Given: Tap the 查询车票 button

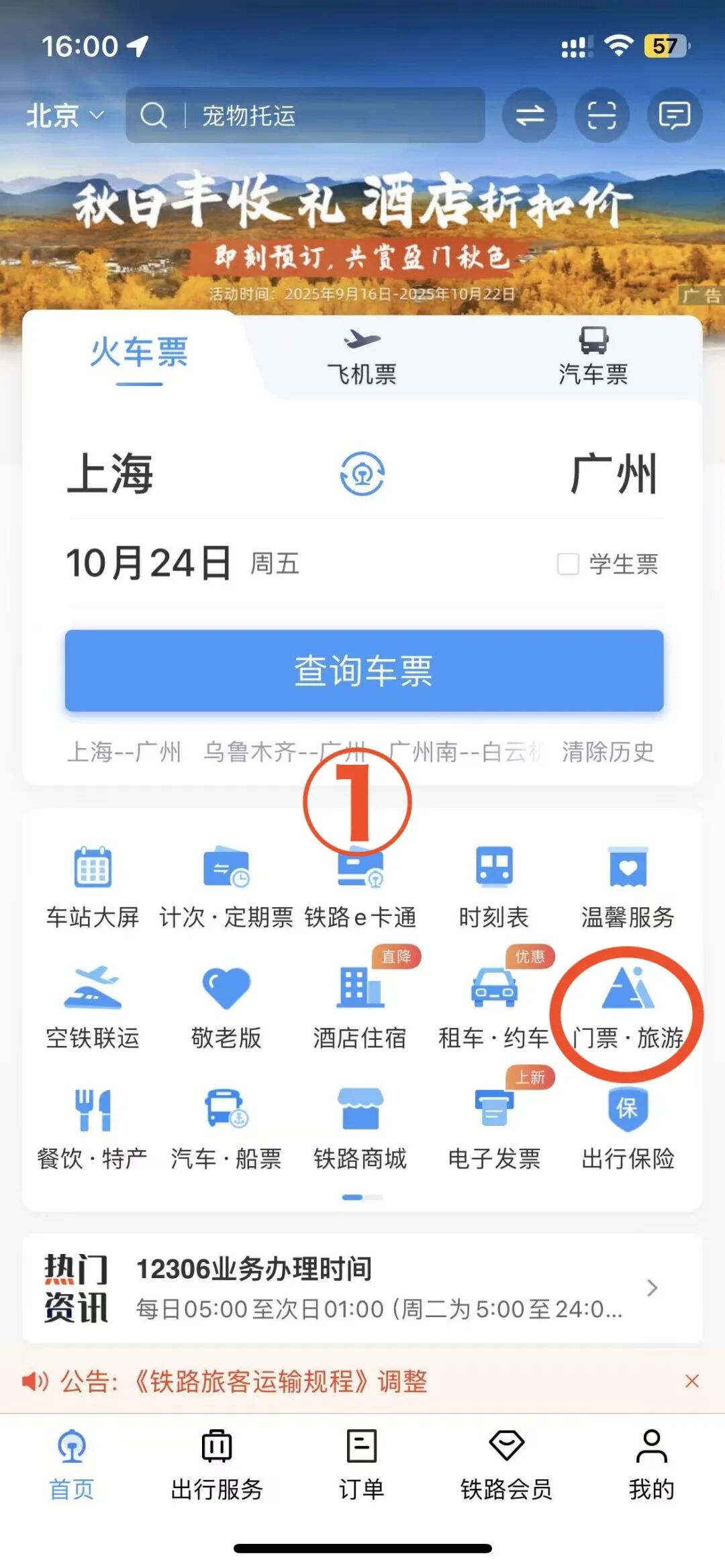Looking at the screenshot, I should pyautogui.click(x=364, y=670).
